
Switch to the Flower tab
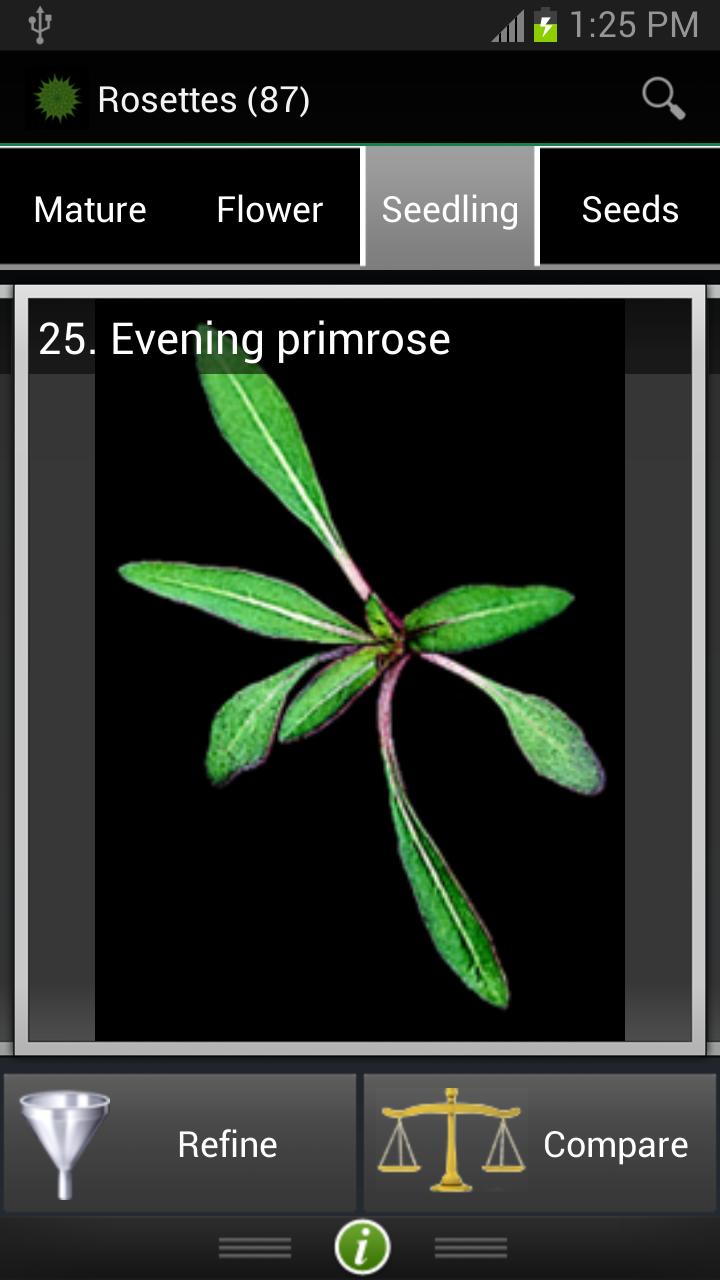coord(270,210)
